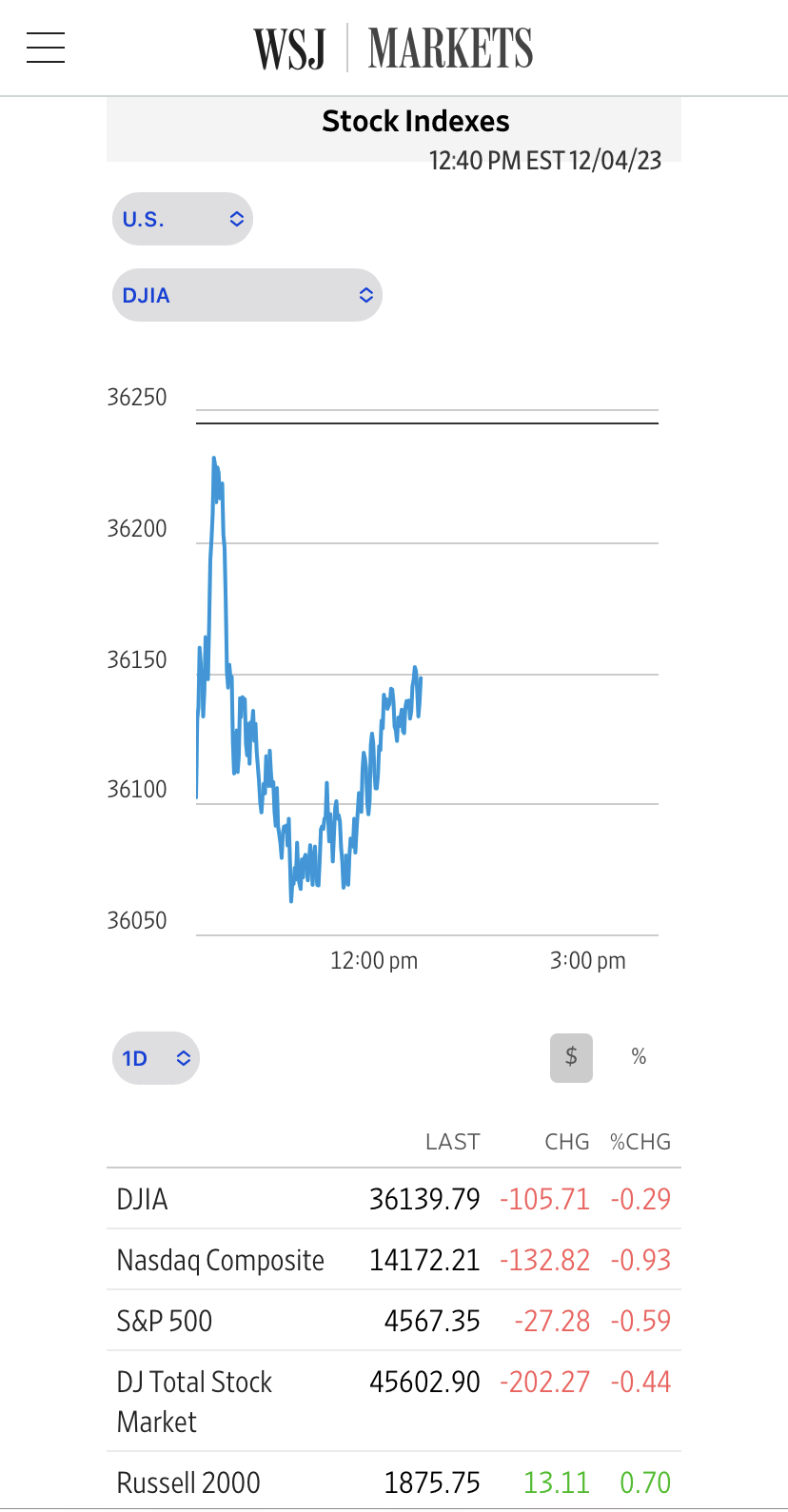Open the U.S. region dropdown
The width and height of the screenshot is (788, 1512).
183,219
